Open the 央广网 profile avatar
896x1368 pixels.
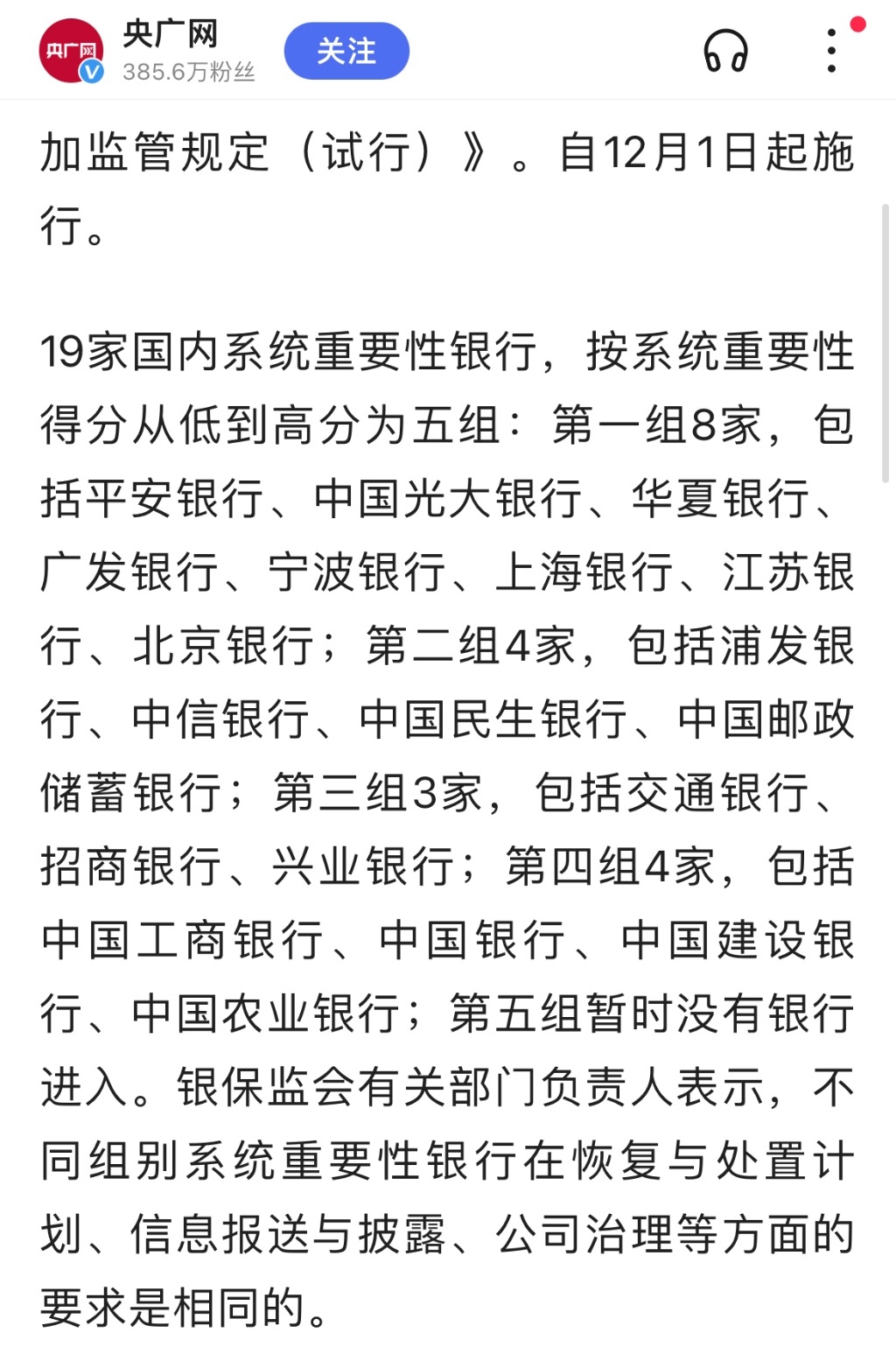click(x=71, y=51)
